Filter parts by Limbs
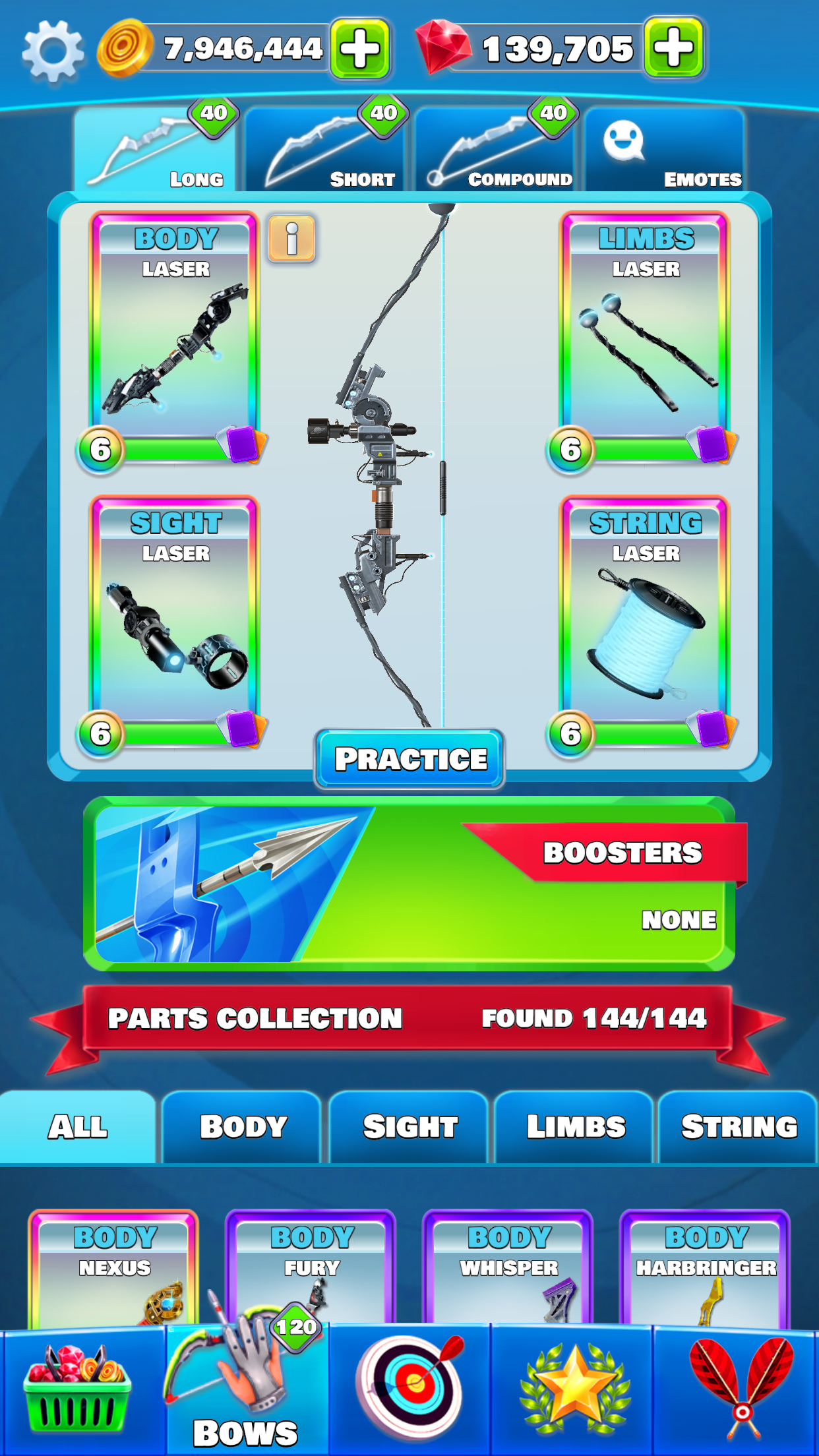The width and height of the screenshot is (819, 1456). pos(574,1126)
